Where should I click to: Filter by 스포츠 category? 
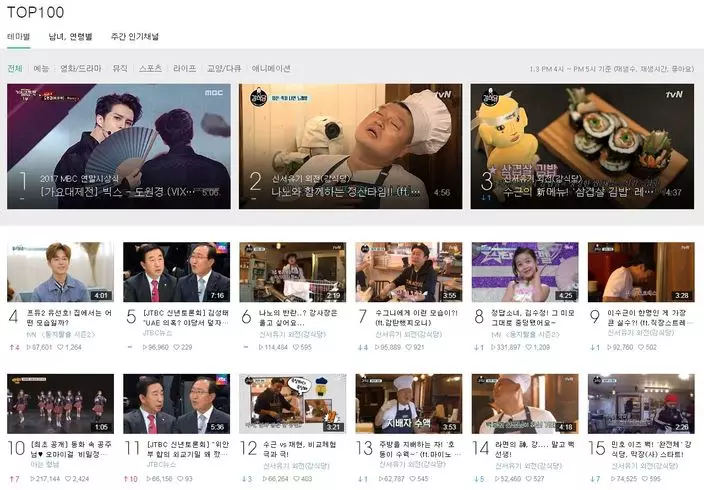[150, 69]
